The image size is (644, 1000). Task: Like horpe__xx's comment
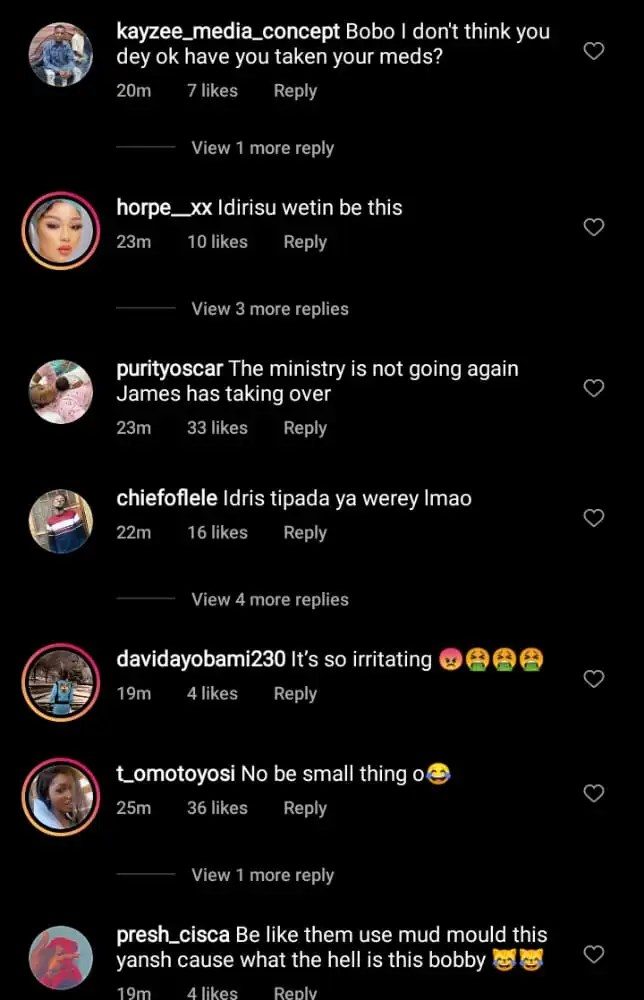593,227
